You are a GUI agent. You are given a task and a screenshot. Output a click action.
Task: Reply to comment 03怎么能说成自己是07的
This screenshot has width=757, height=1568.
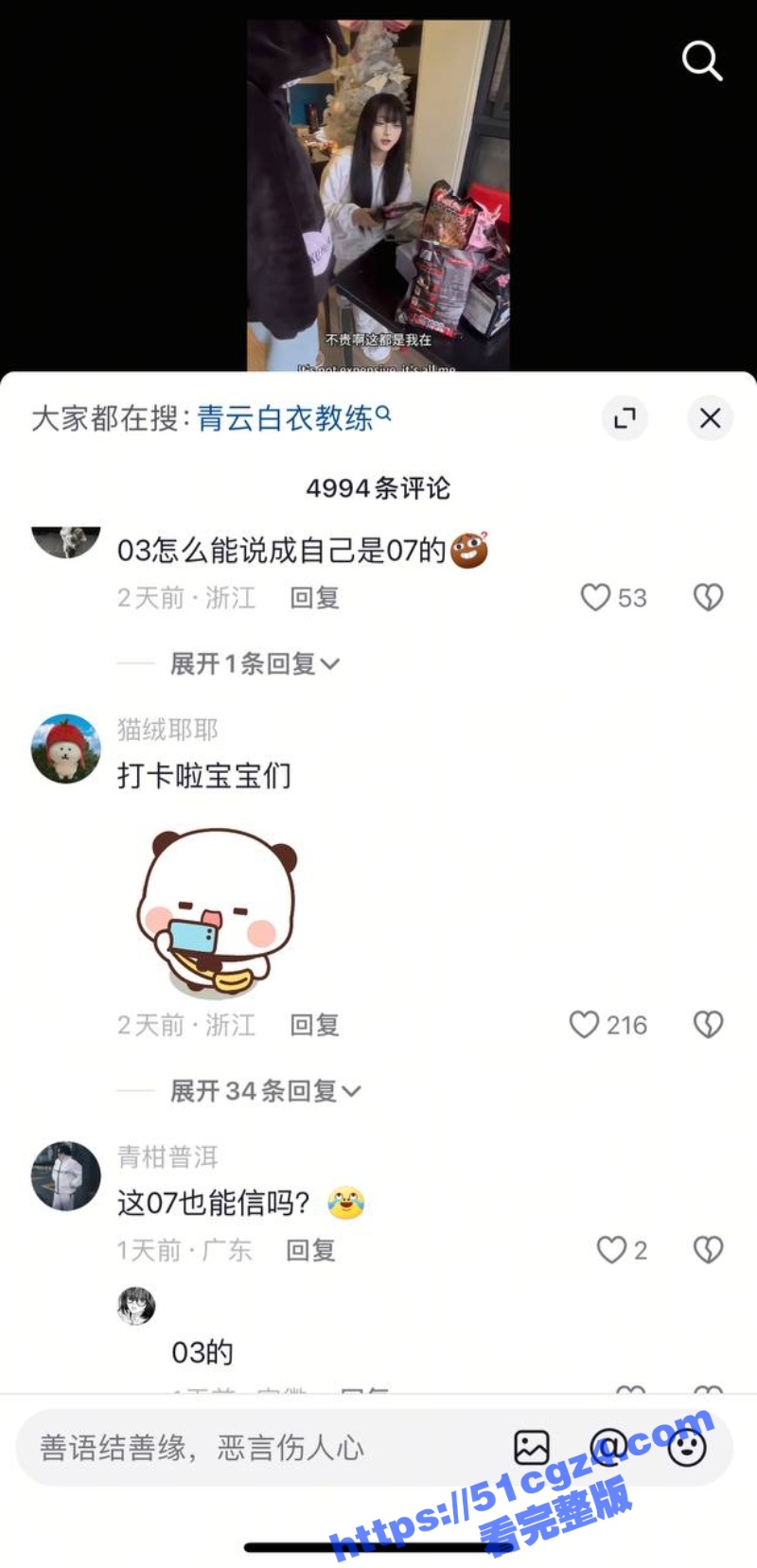314,598
